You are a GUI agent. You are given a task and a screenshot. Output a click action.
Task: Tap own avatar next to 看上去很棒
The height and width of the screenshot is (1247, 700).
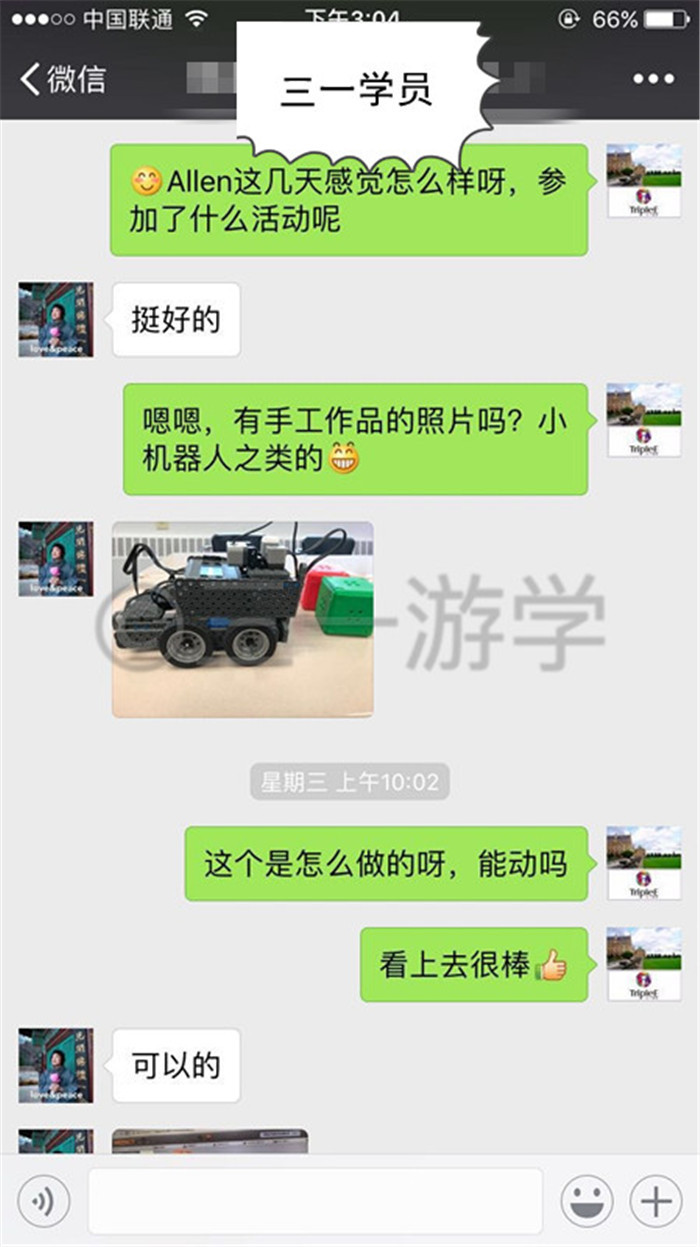pyautogui.click(x=644, y=964)
